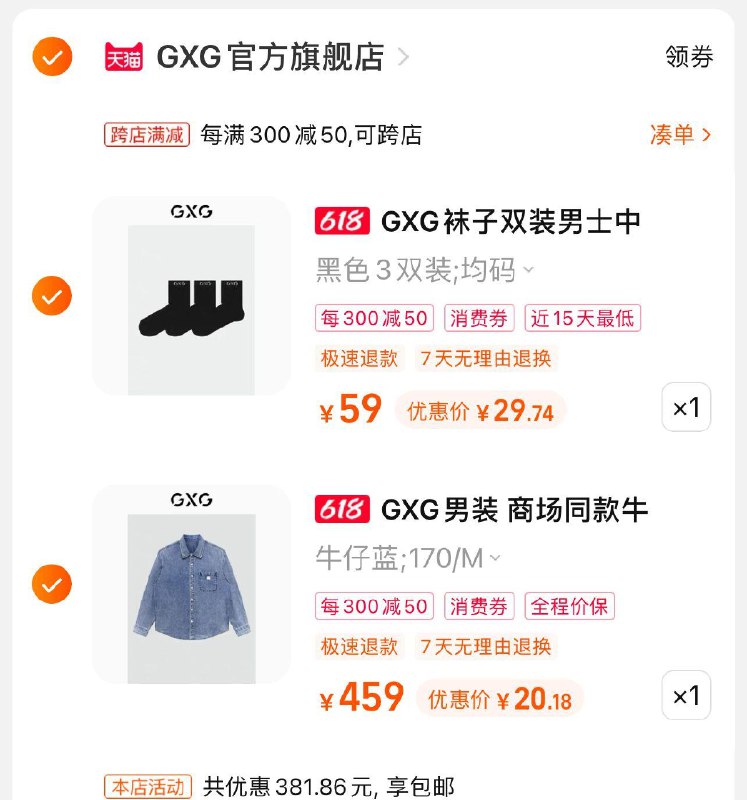Viewport: 747px width, 800px height.
Task: Adjust quantity of the socks item
Action: pyautogui.click(x=686, y=407)
